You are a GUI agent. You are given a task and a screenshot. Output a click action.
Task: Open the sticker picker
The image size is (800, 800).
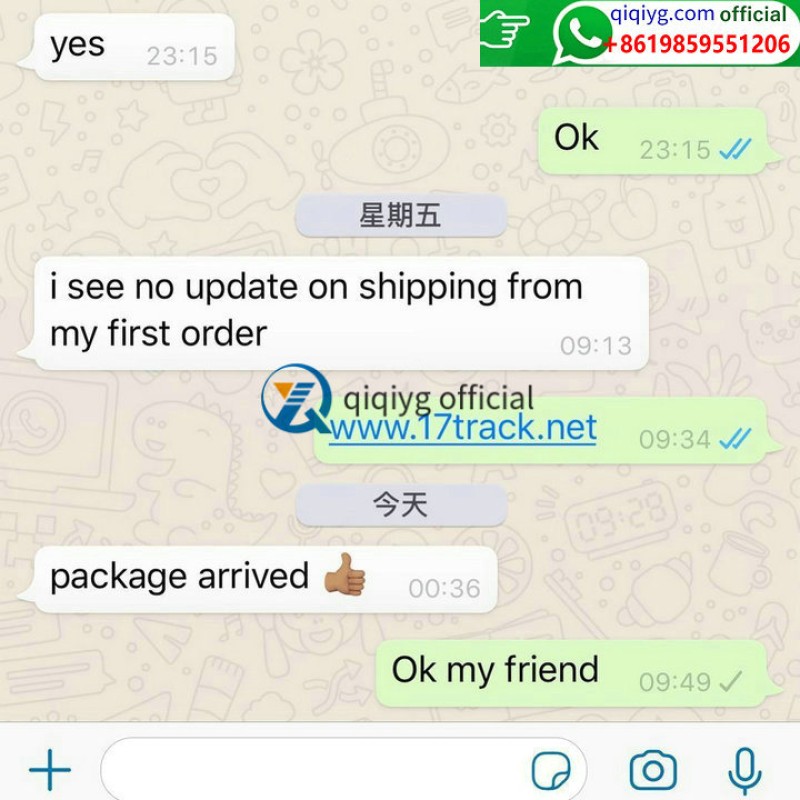(x=551, y=771)
